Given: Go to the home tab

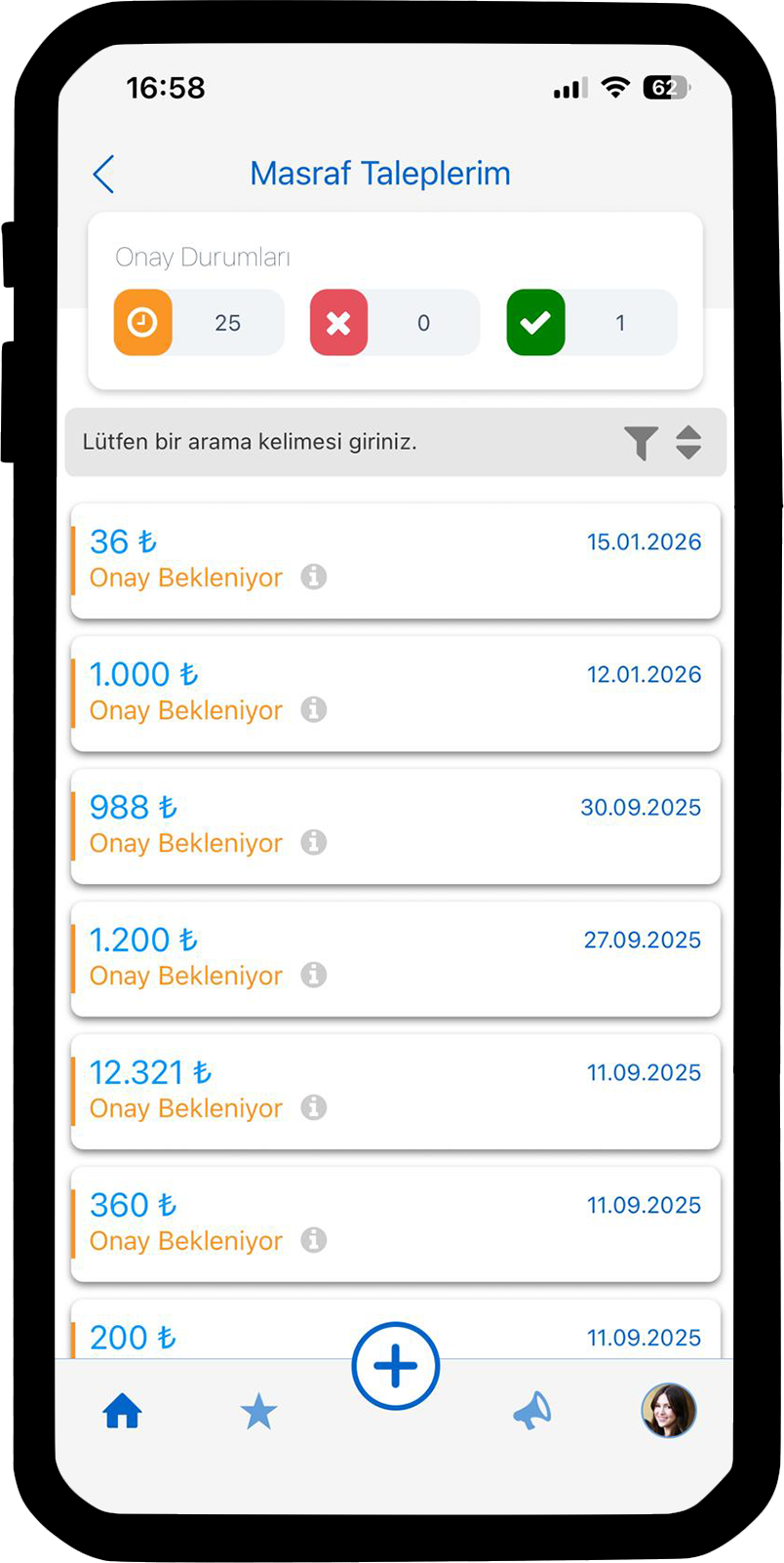Looking at the screenshot, I should point(123,1412).
